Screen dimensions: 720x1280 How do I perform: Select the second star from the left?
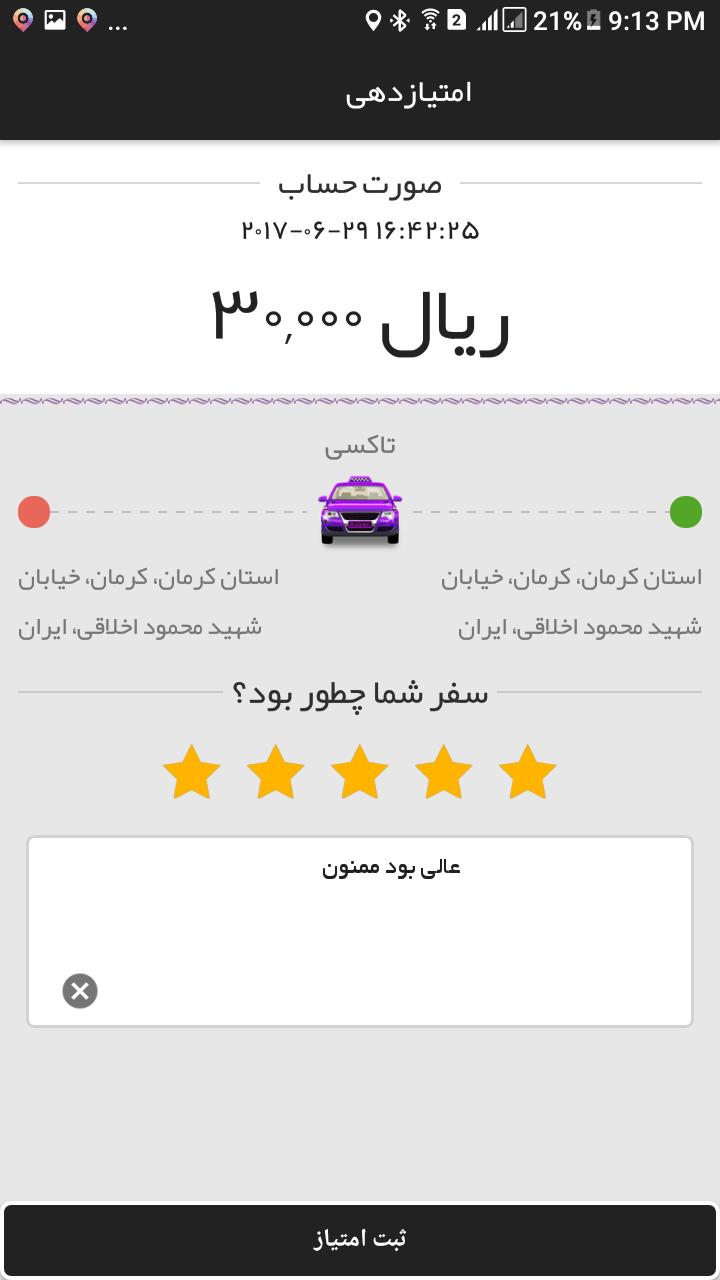click(275, 773)
